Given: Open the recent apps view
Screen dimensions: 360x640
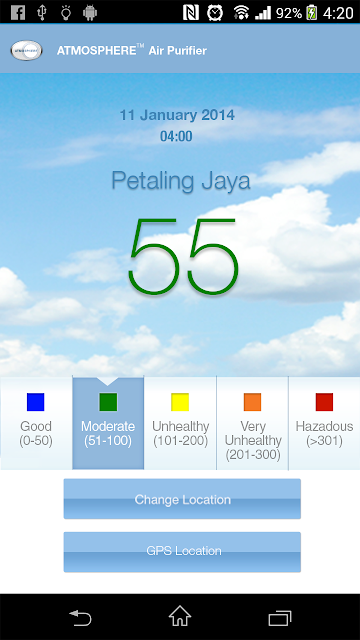Looking at the screenshot, I should click(x=280, y=618).
